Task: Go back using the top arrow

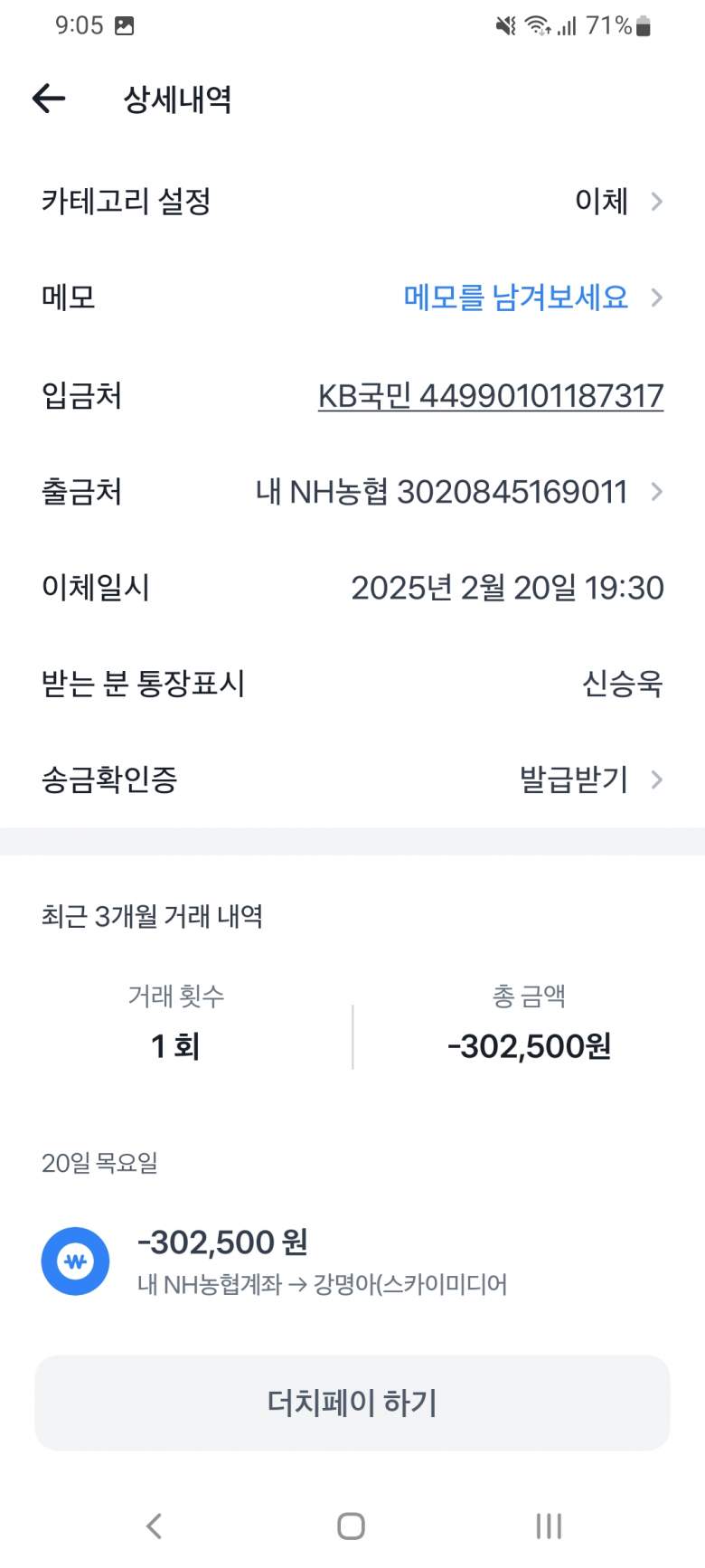Action: coord(49,98)
